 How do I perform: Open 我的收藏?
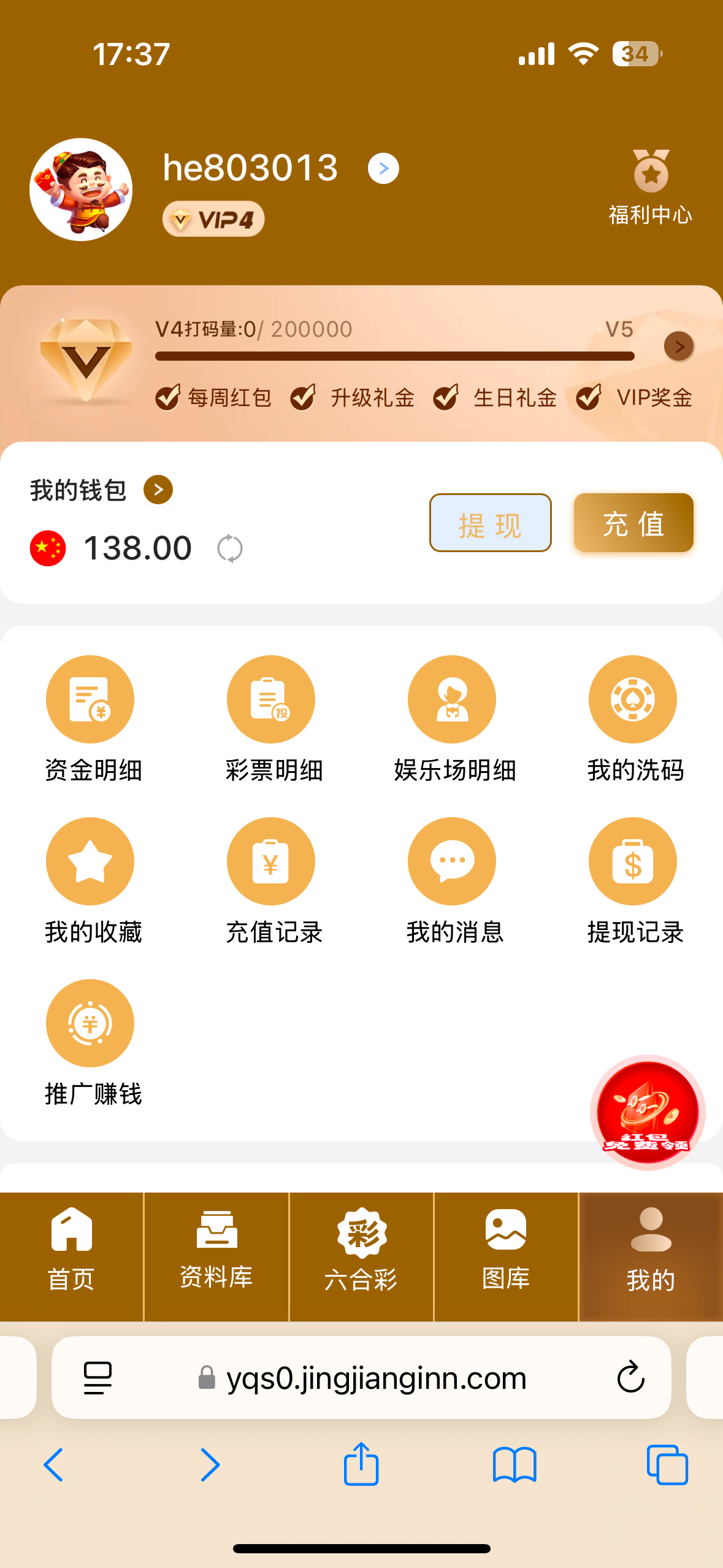click(91, 881)
